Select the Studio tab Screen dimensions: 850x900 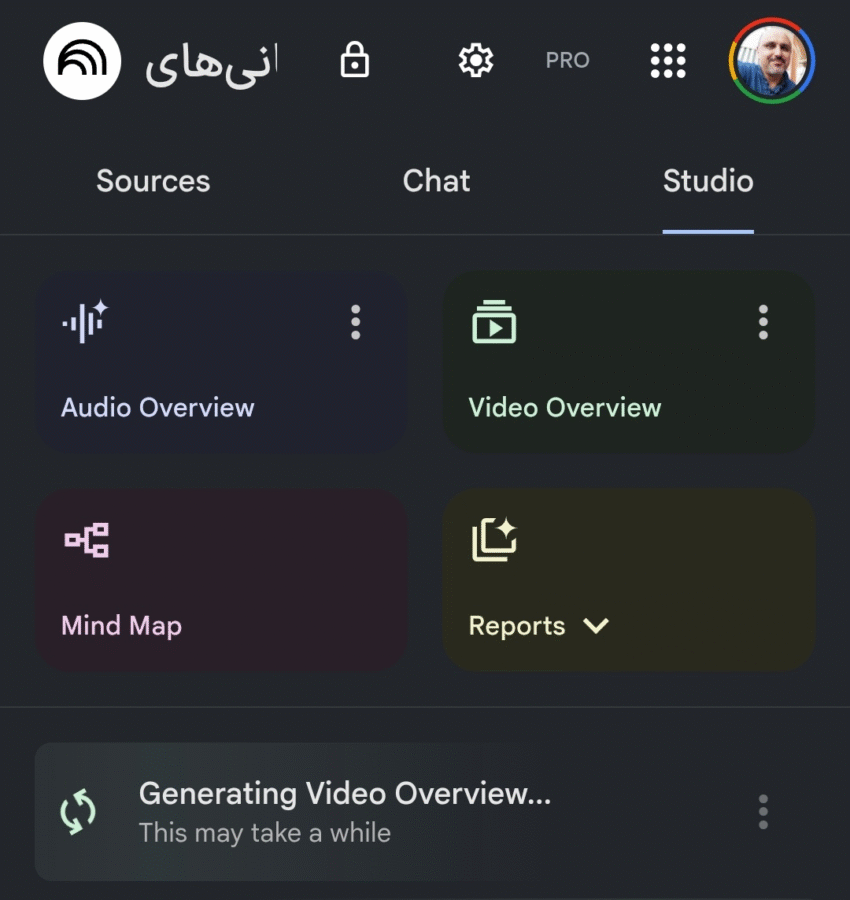(x=708, y=181)
